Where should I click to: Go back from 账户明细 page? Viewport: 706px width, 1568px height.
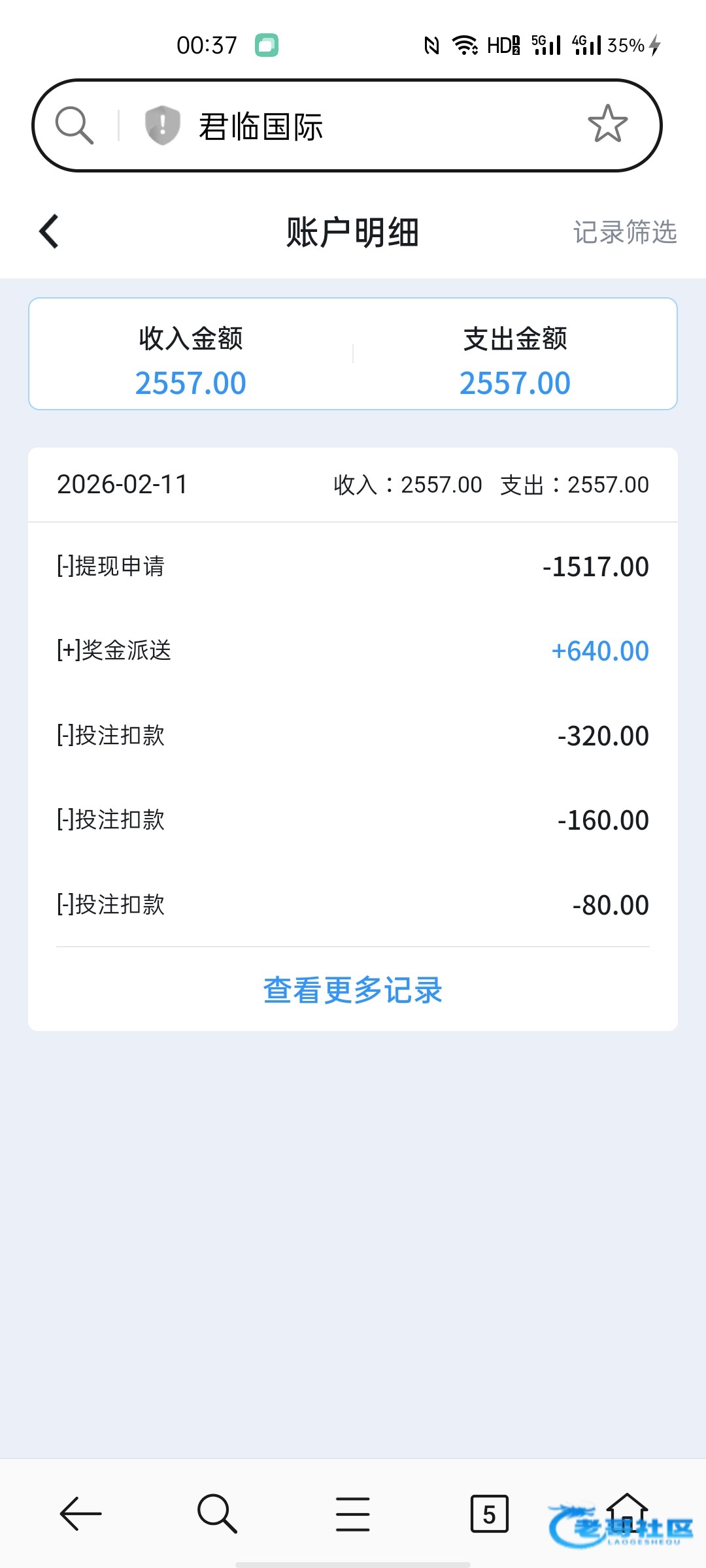pos(49,232)
